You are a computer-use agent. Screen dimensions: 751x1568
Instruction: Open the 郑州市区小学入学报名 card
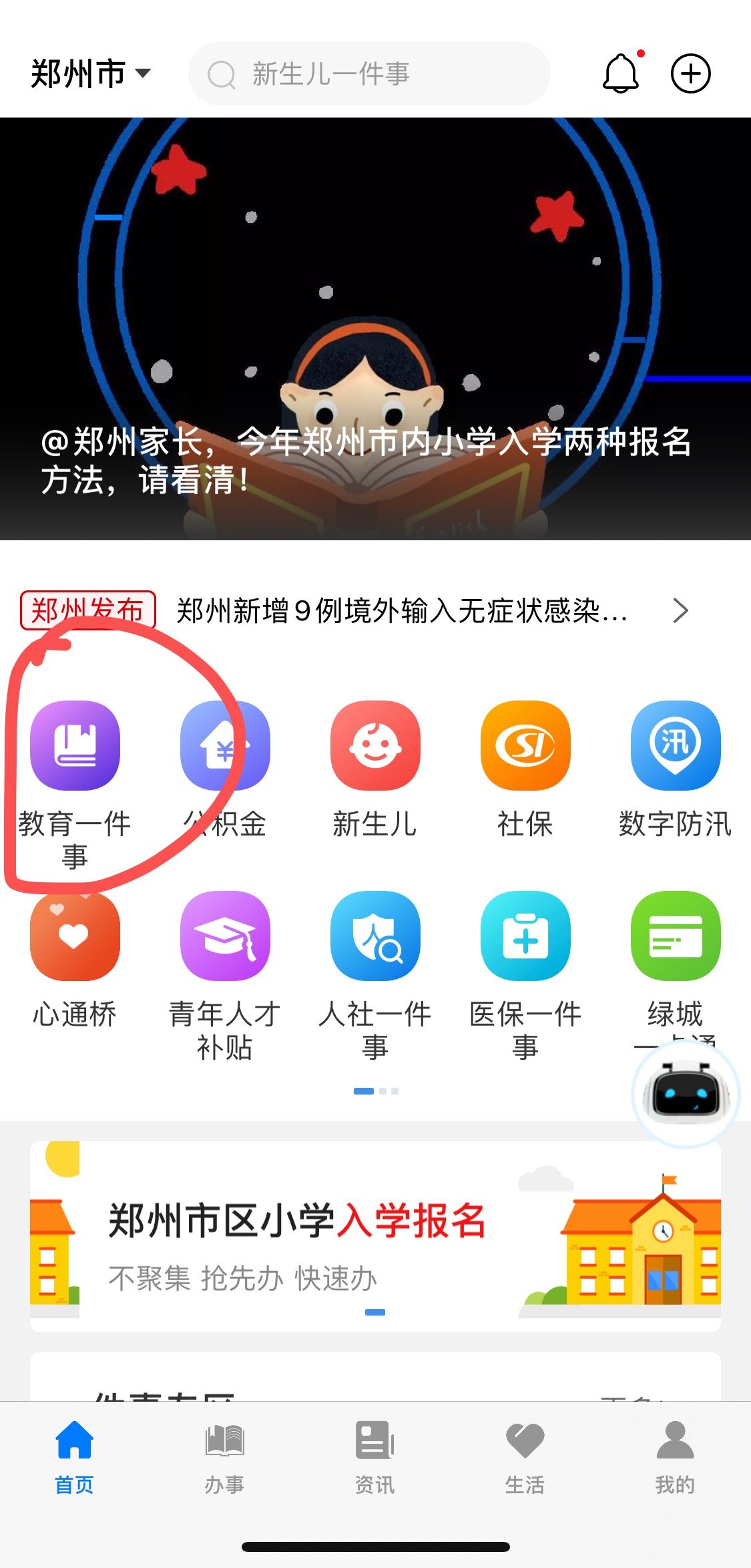(x=375, y=1237)
